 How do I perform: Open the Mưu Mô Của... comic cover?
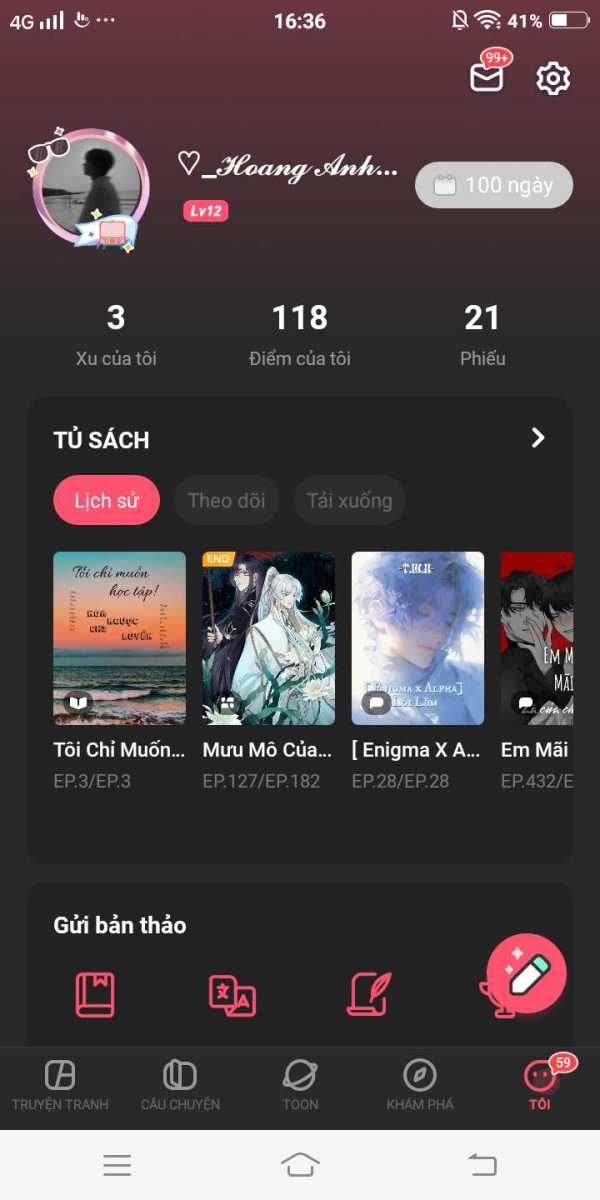tap(268, 638)
